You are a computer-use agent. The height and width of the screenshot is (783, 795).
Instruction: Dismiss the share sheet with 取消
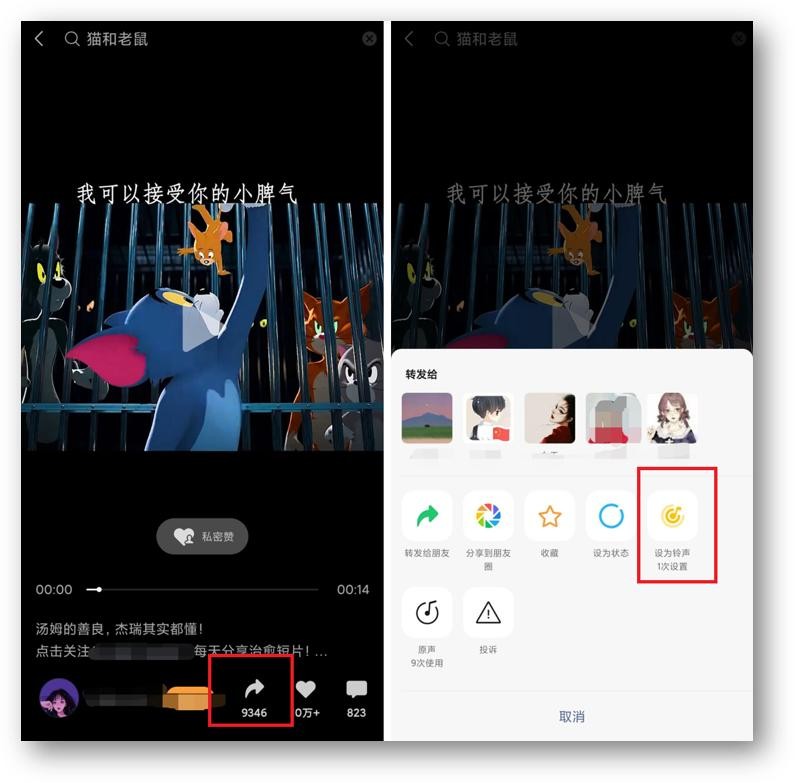[x=571, y=716]
